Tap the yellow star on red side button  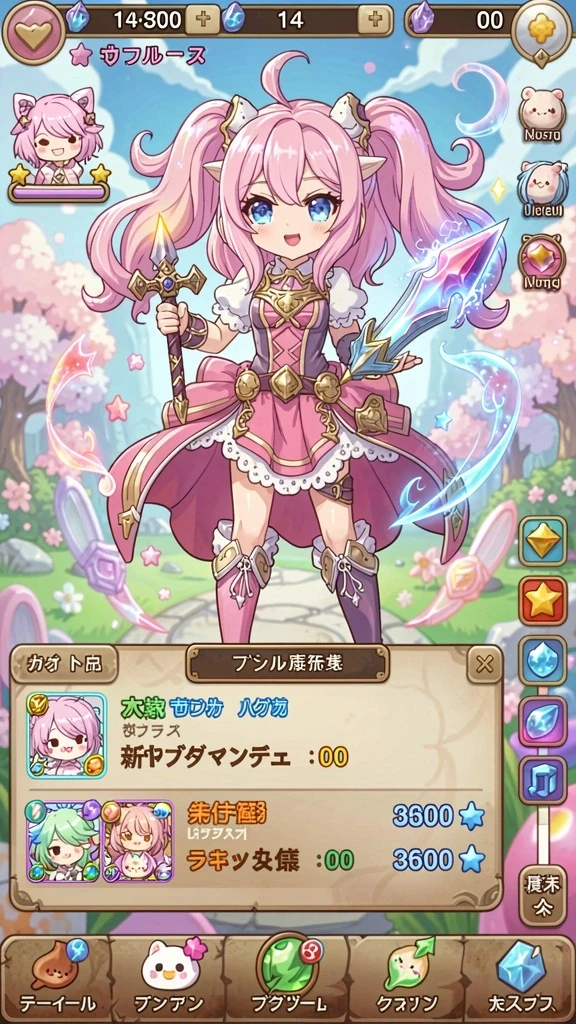tap(543, 601)
